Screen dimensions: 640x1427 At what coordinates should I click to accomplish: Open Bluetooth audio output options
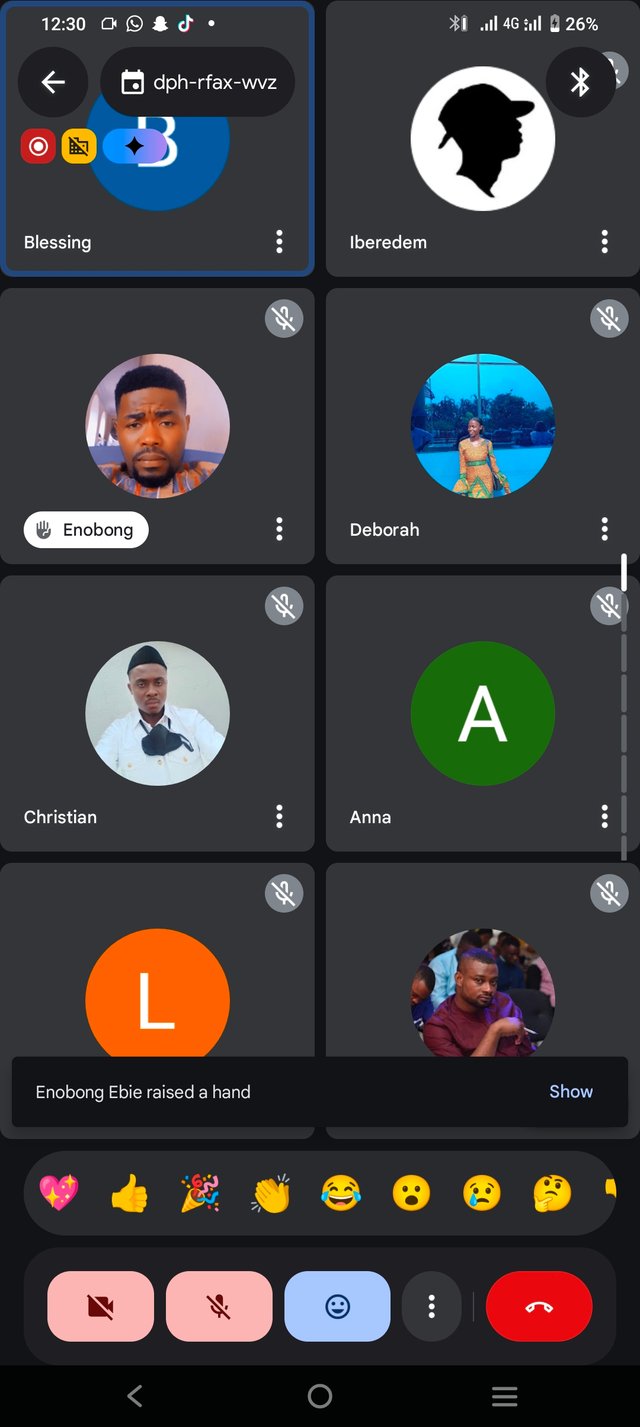[580, 82]
